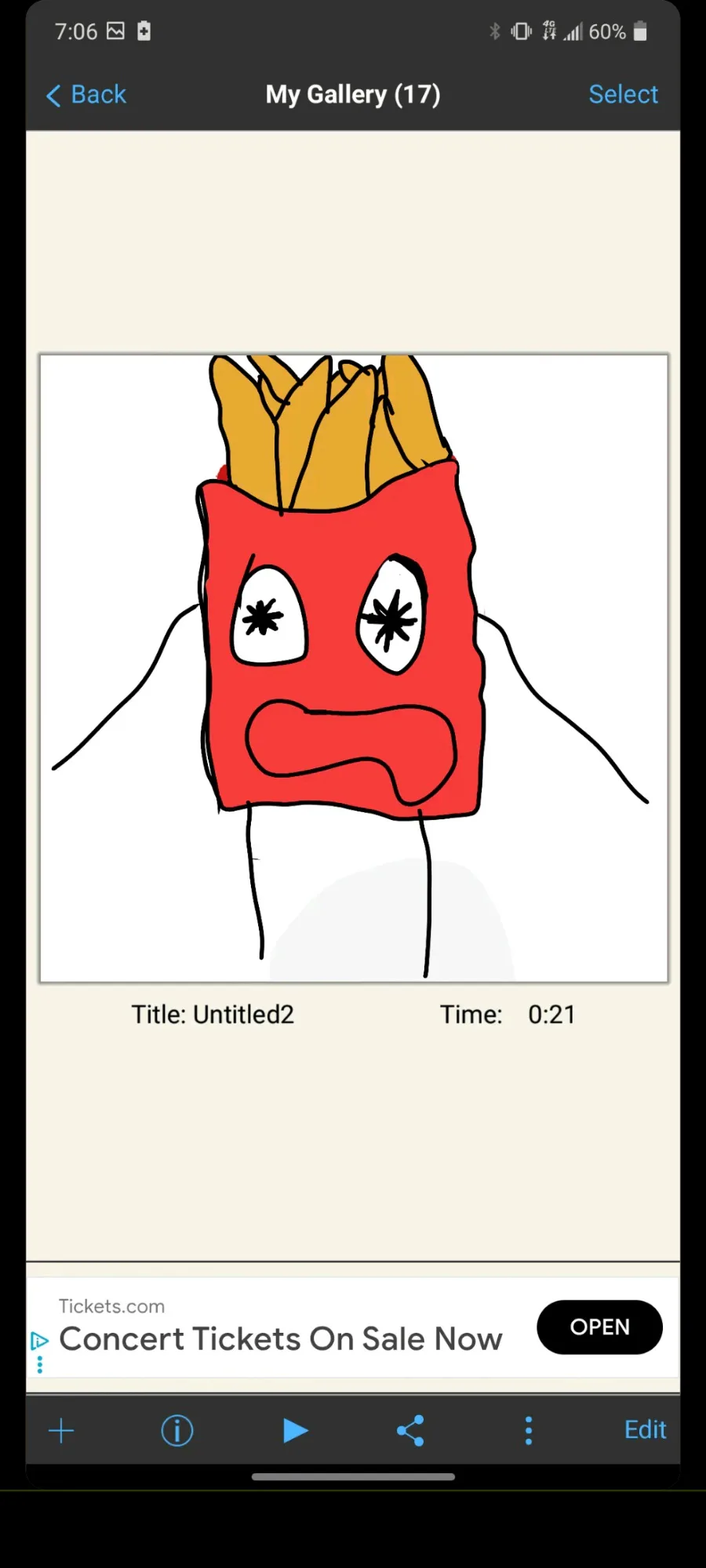Open the Untitled2 french fries drawing

[x=354, y=668]
